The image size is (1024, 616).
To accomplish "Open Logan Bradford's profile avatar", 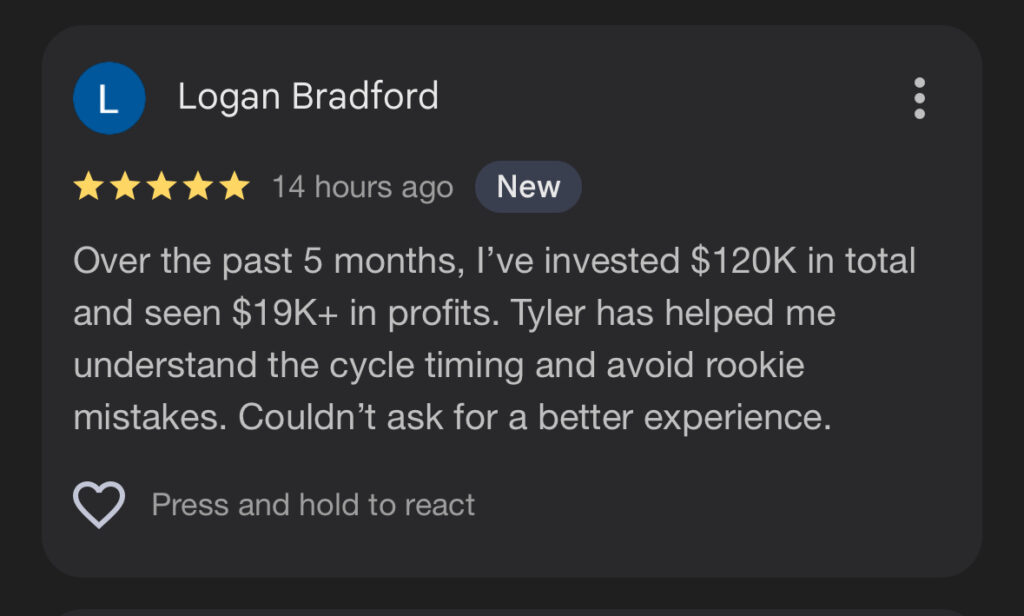I will coord(109,98).
